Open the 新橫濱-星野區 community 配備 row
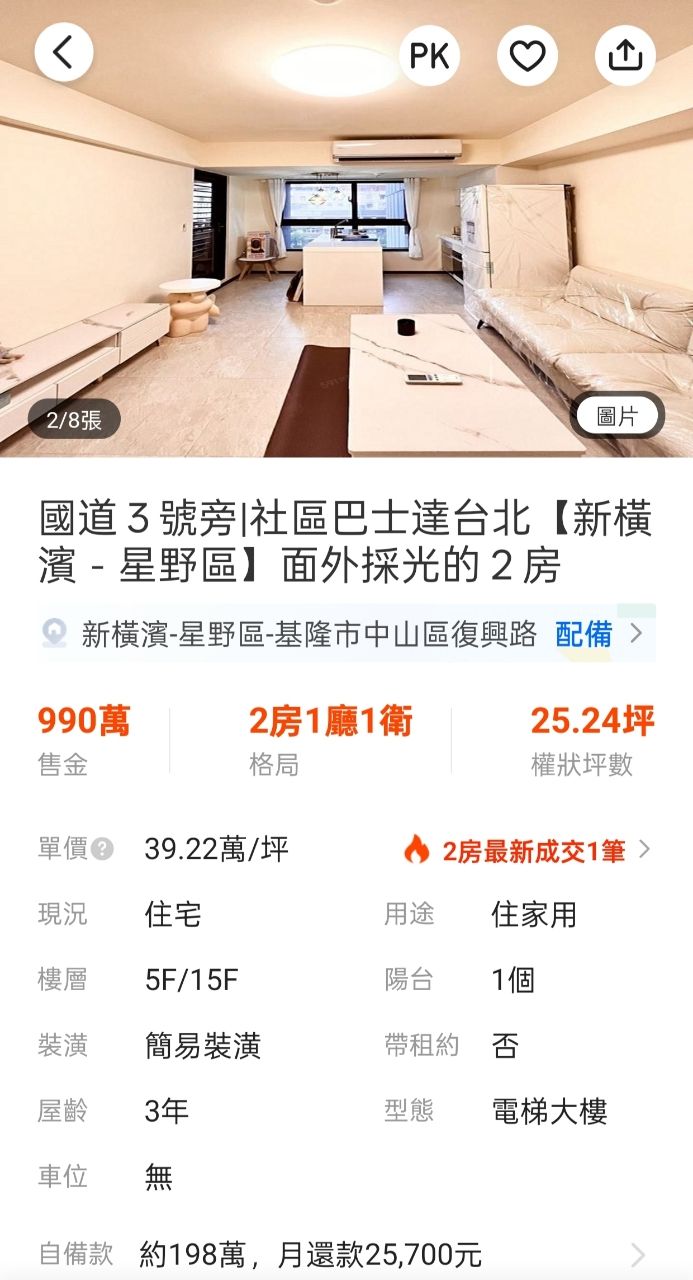Screen dimensions: 693x1280 pyautogui.click(x=348, y=634)
